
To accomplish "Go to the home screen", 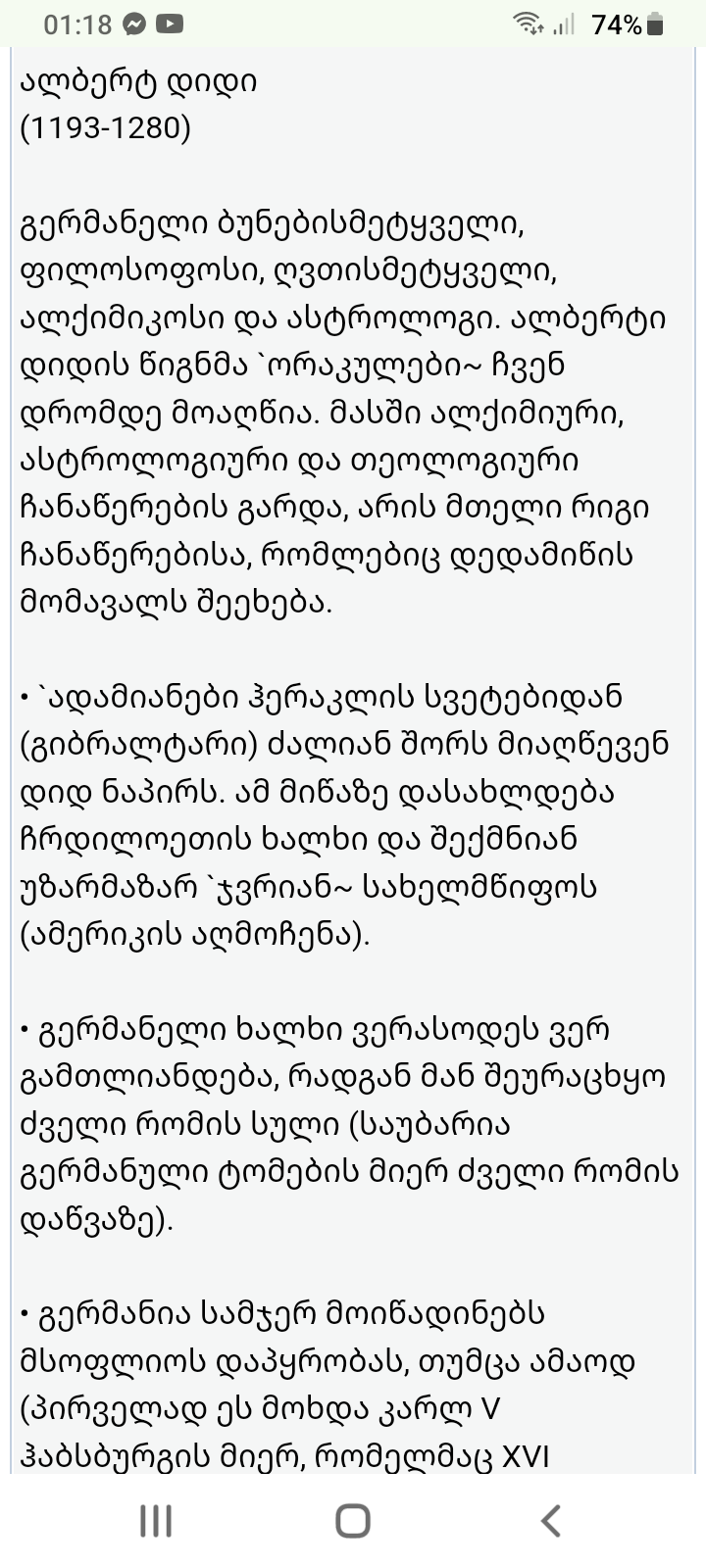I will point(353,1521).
